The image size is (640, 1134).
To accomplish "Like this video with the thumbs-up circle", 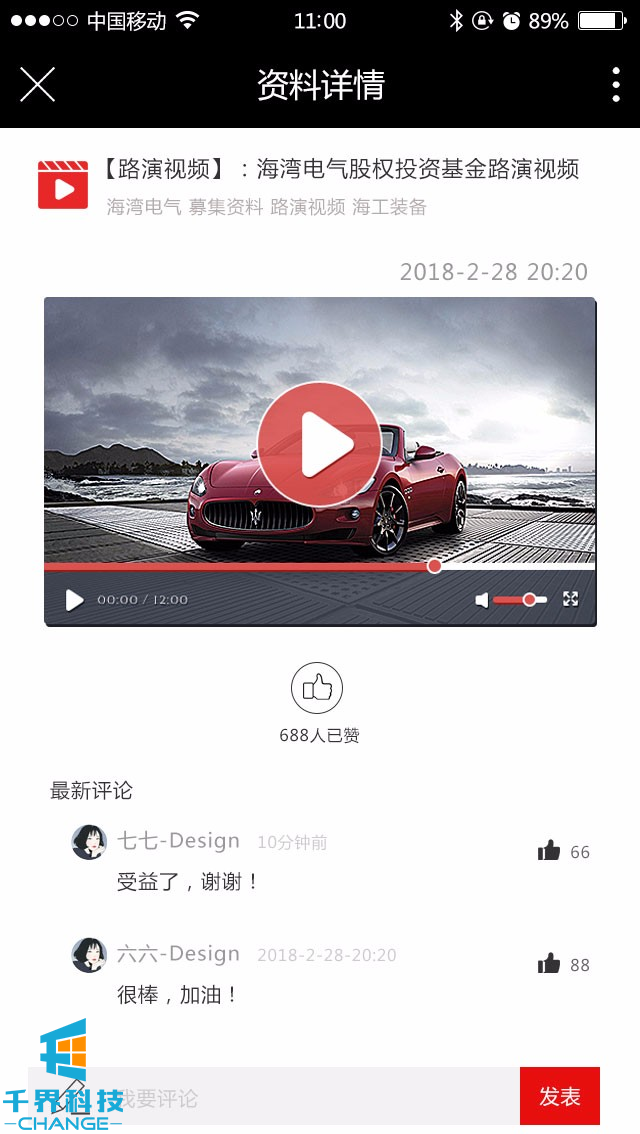I will [x=317, y=688].
